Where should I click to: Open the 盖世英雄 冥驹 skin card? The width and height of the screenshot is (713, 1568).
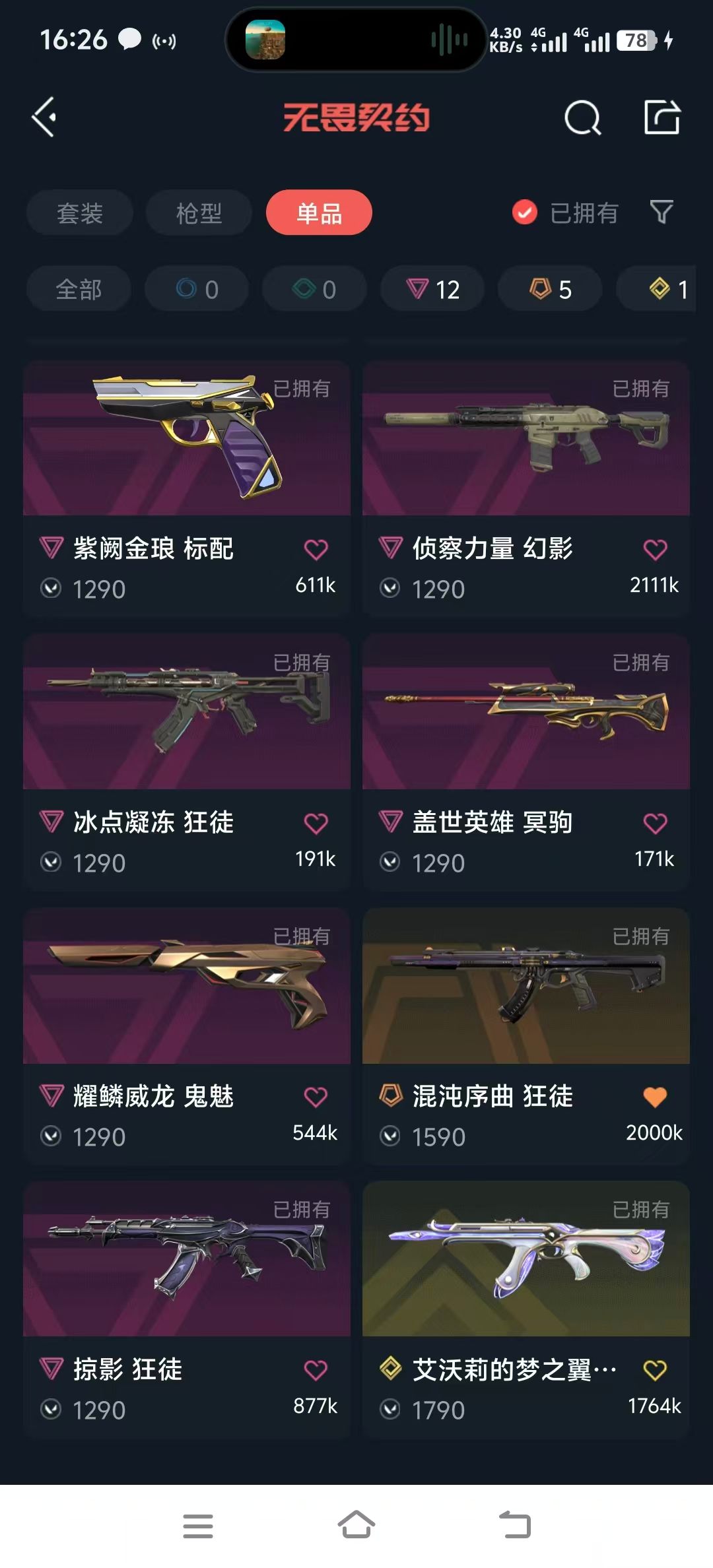pyautogui.click(x=526, y=736)
